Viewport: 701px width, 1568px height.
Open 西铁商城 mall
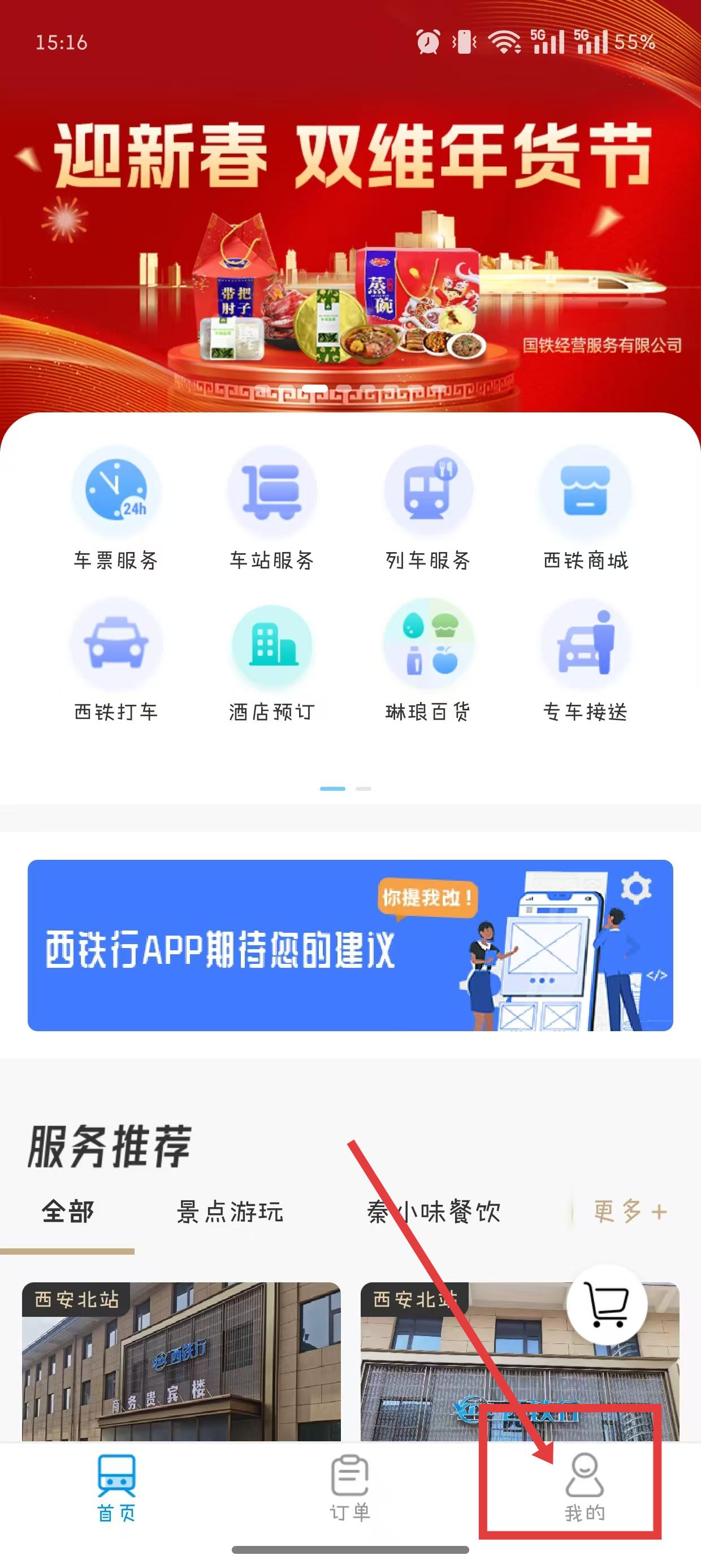pos(585,507)
